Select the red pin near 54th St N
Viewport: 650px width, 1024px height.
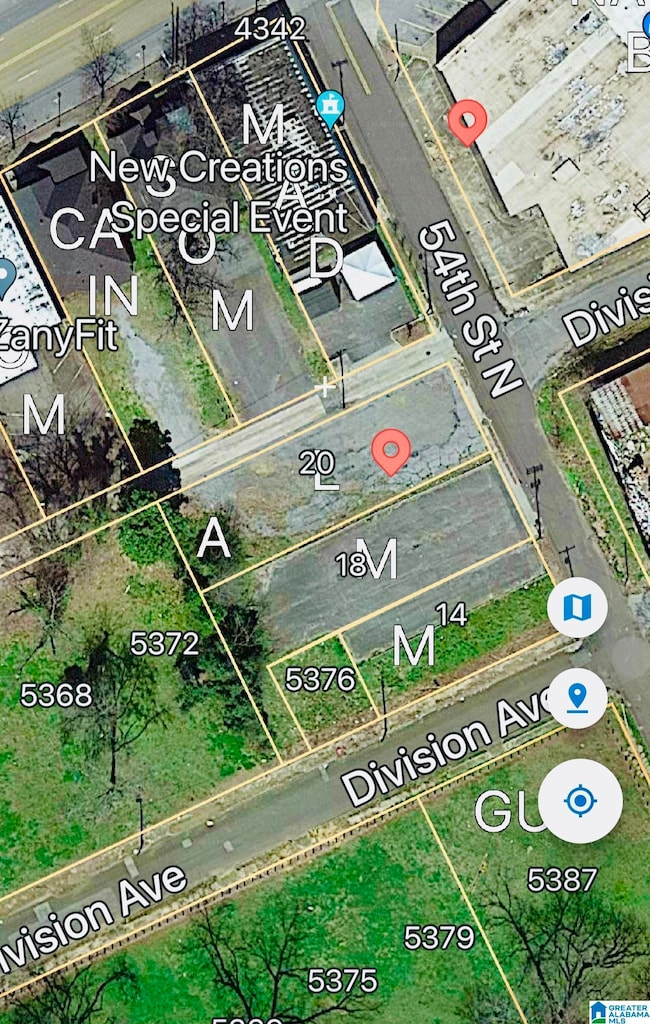coord(467,122)
